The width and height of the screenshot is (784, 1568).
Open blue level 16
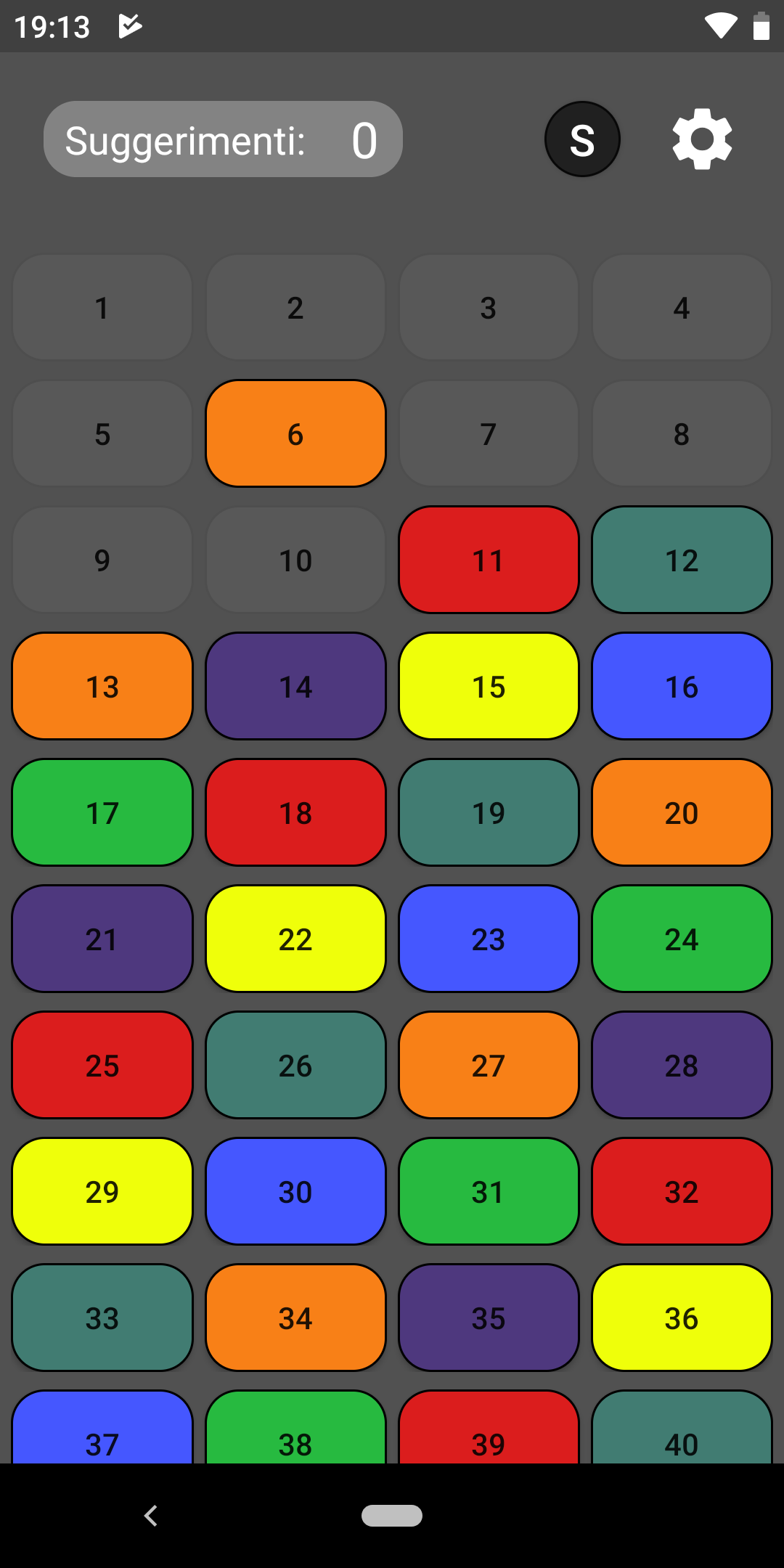(x=682, y=686)
